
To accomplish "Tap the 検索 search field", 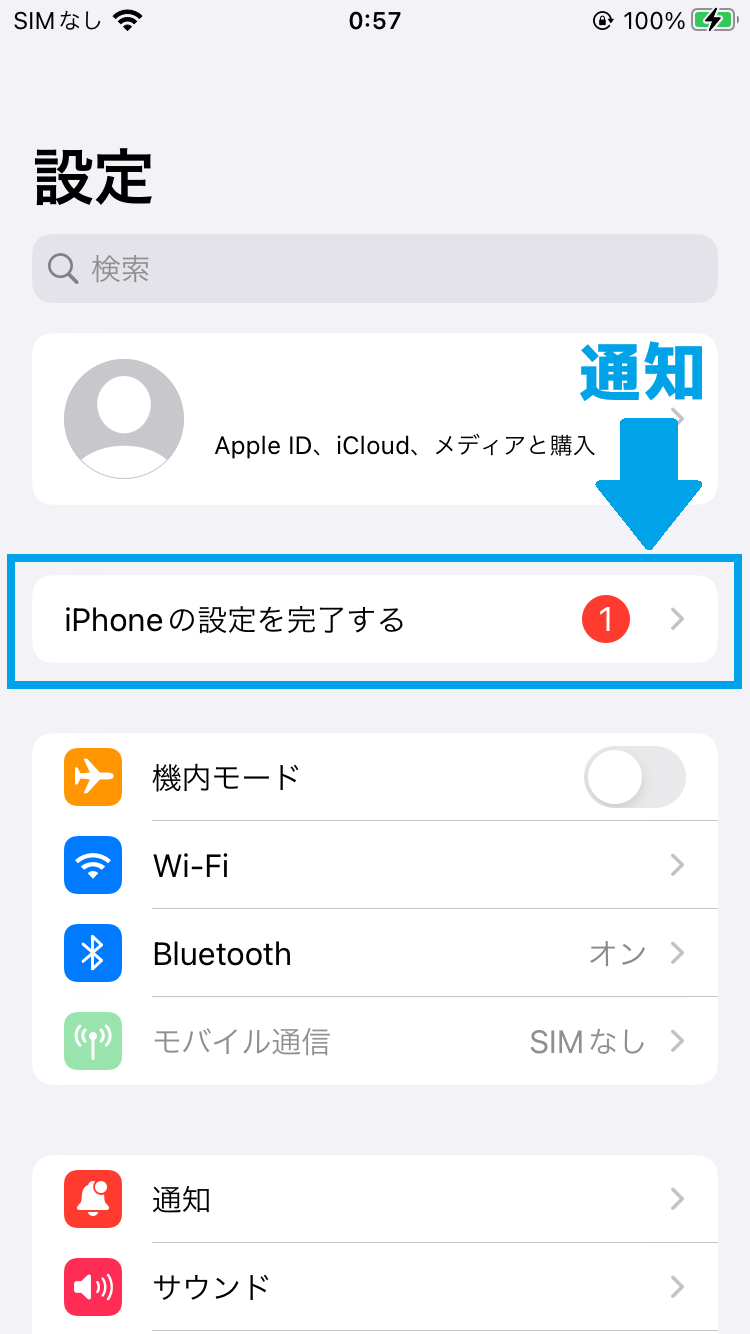I will point(374,268).
